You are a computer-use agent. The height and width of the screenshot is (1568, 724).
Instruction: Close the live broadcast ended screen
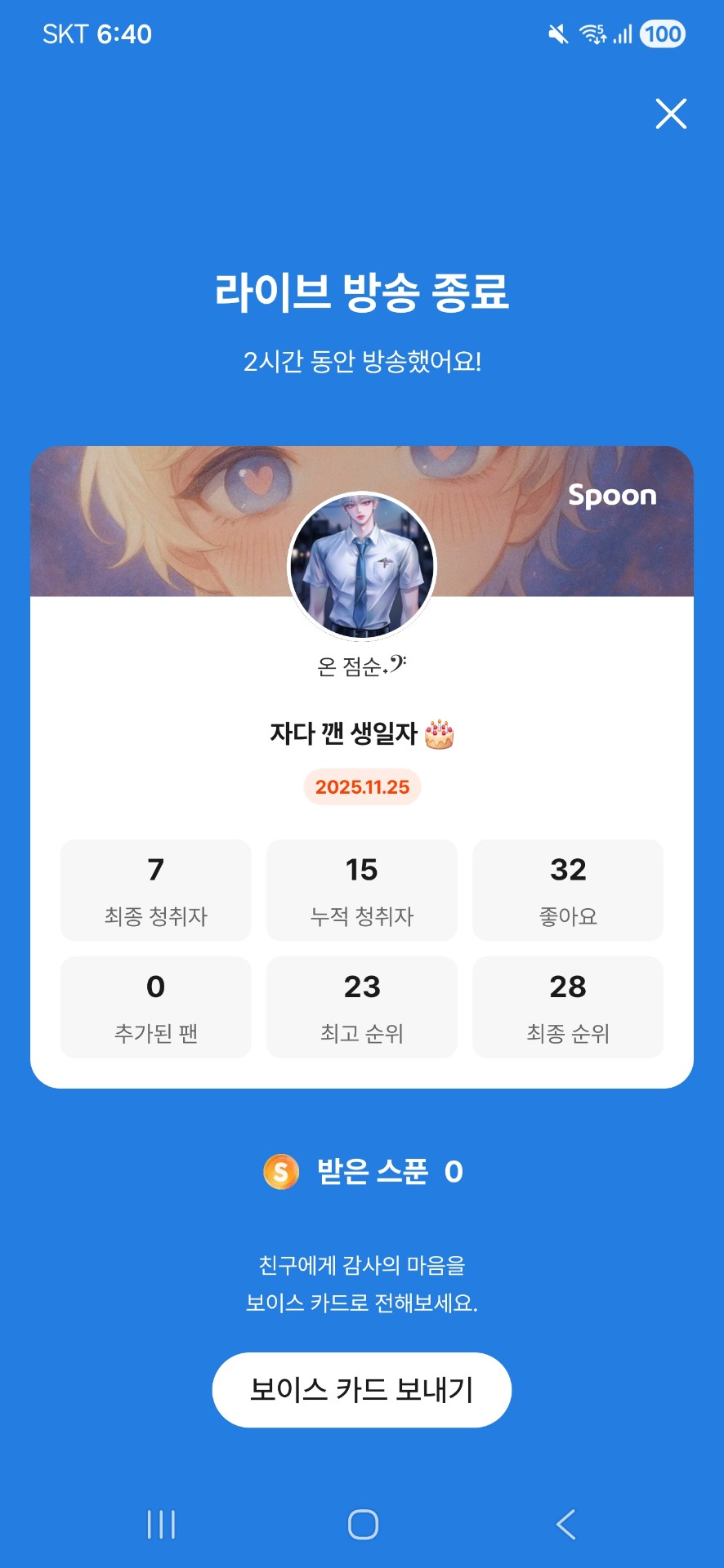671,114
